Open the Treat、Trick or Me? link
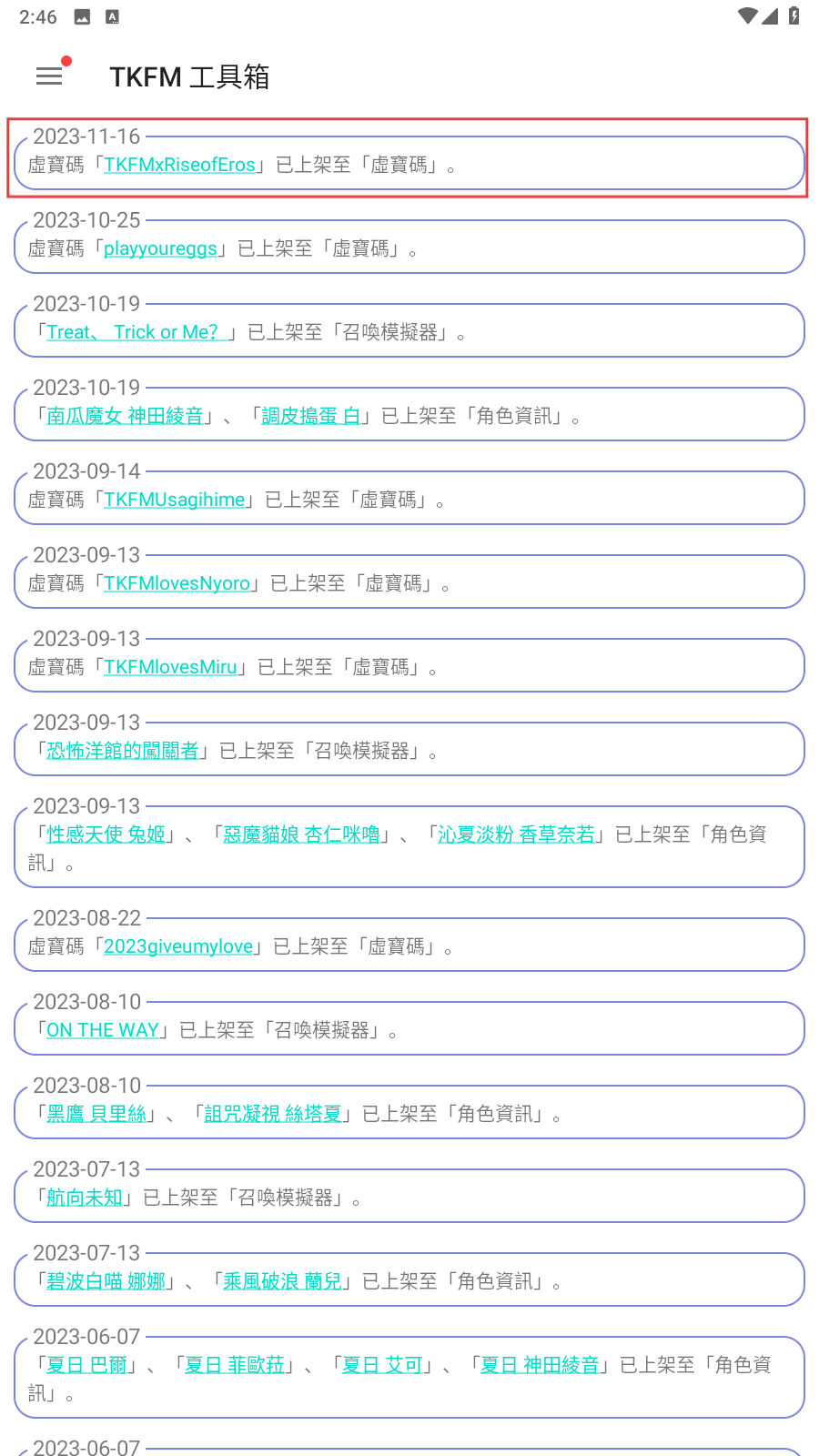819x1456 pixels. 136,332
